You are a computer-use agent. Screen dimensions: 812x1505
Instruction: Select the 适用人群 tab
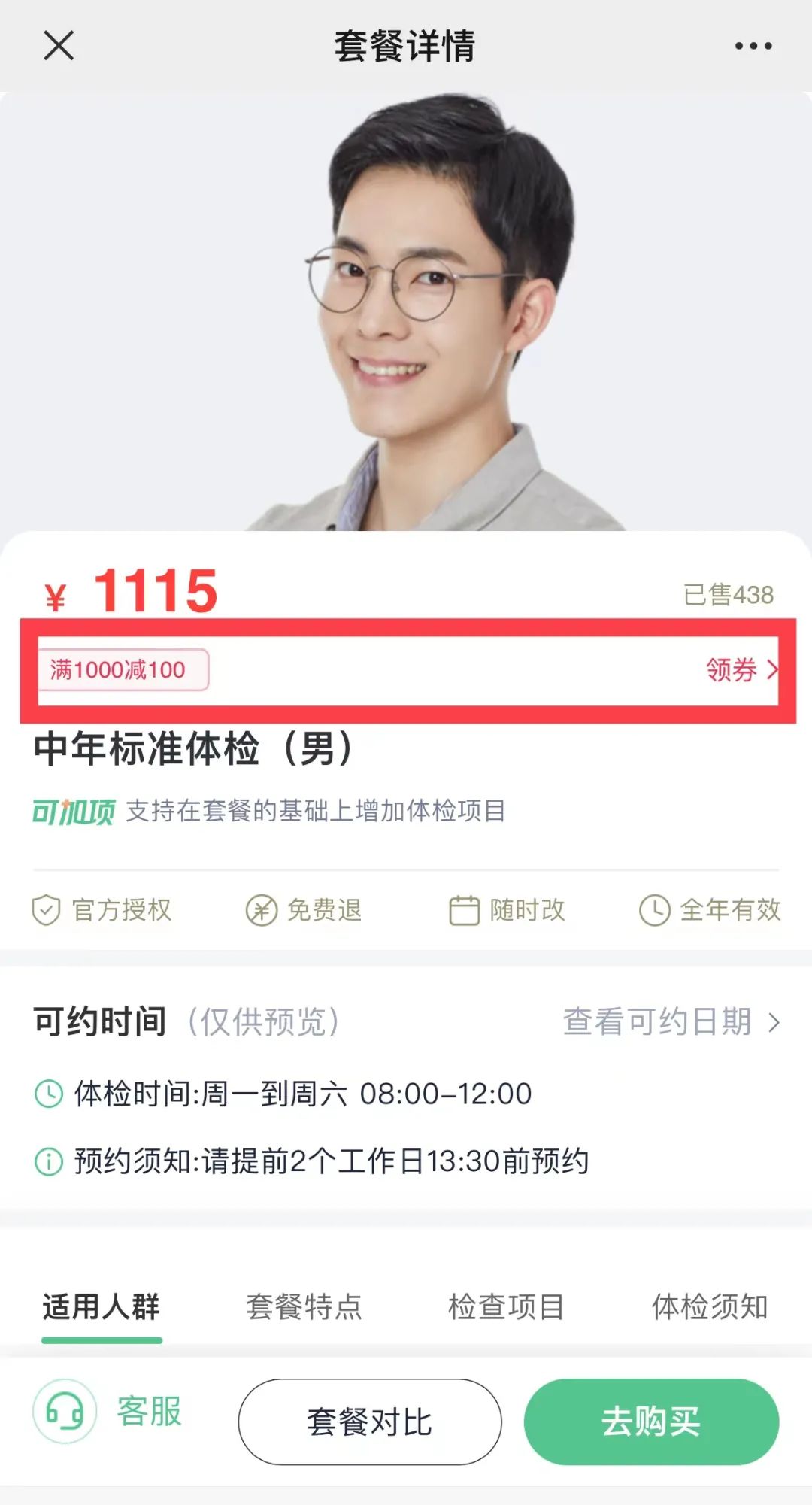point(100,1304)
